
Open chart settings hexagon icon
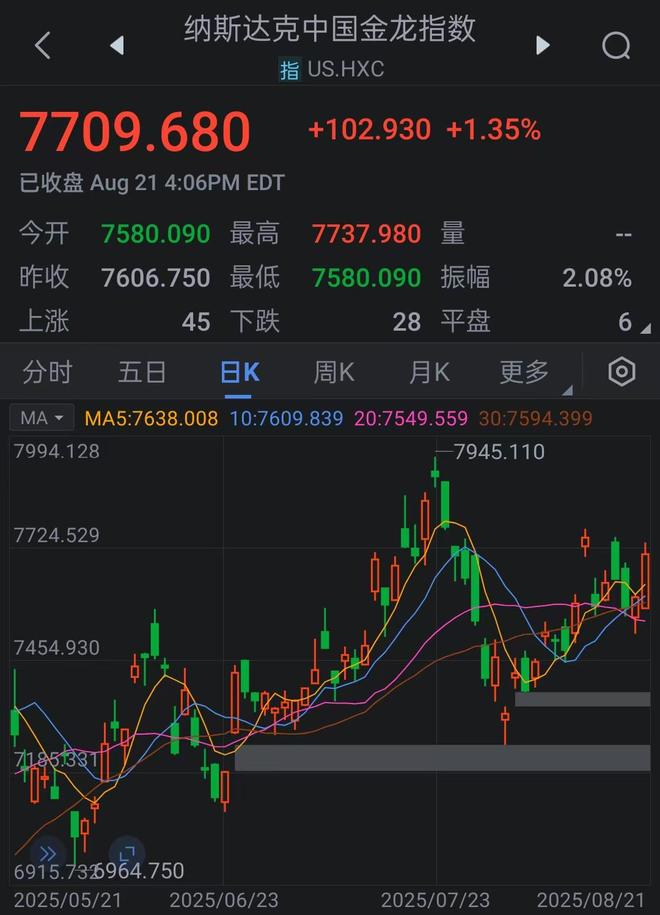pyautogui.click(x=622, y=372)
